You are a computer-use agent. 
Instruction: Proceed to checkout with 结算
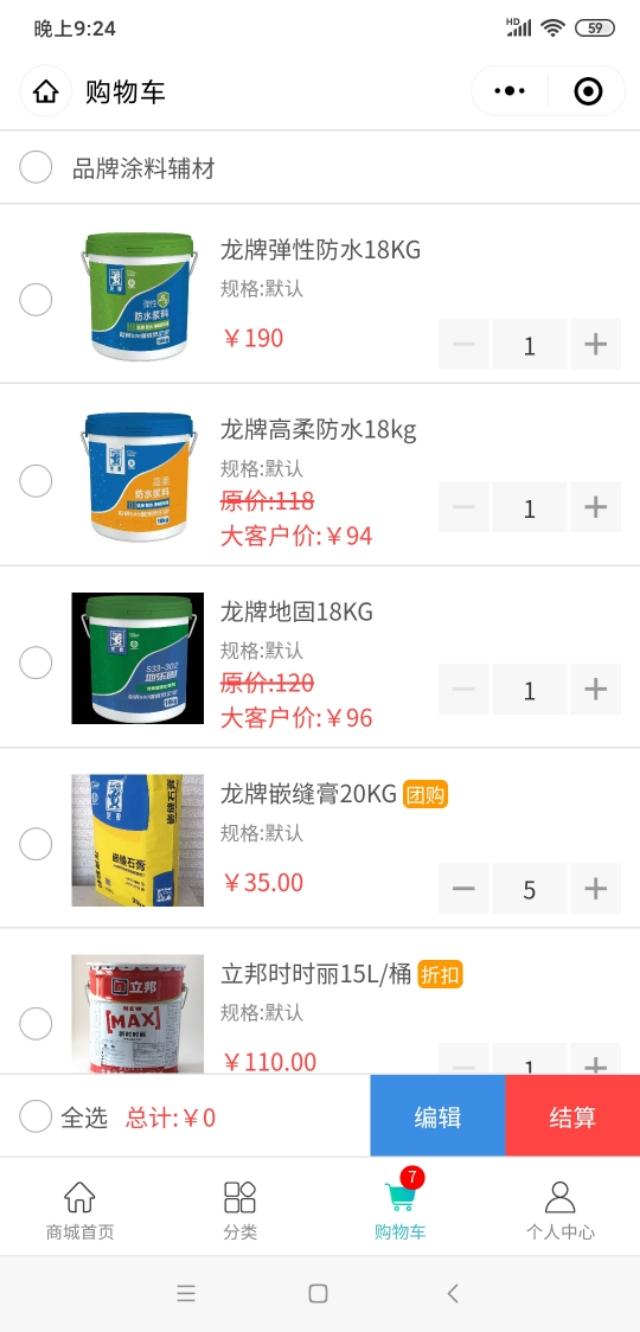573,1117
